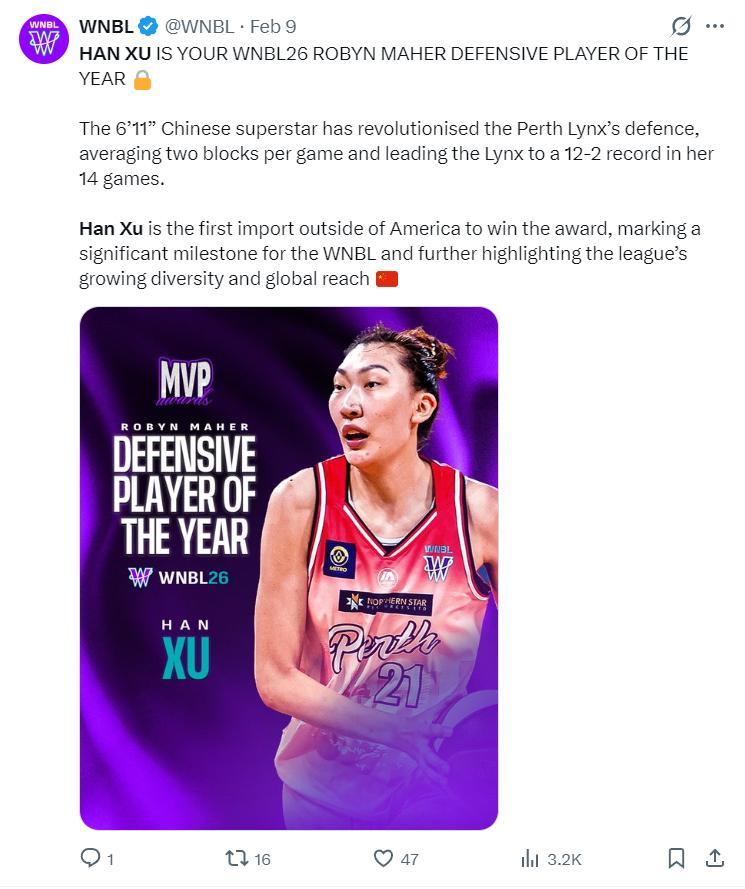Open the Defensive Player of the Year image
This screenshot has height=889, width=745.
point(289,567)
